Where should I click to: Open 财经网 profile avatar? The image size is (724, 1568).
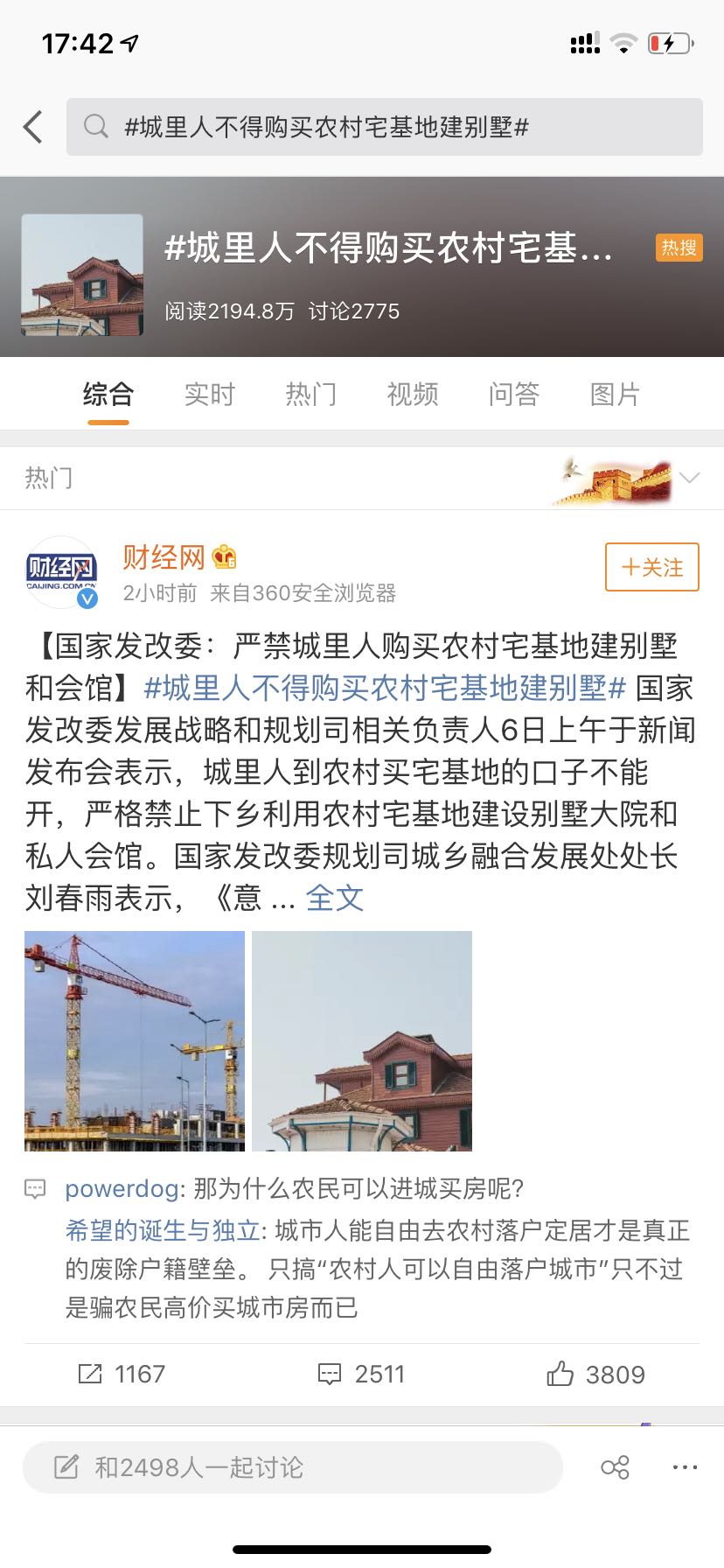(x=61, y=571)
